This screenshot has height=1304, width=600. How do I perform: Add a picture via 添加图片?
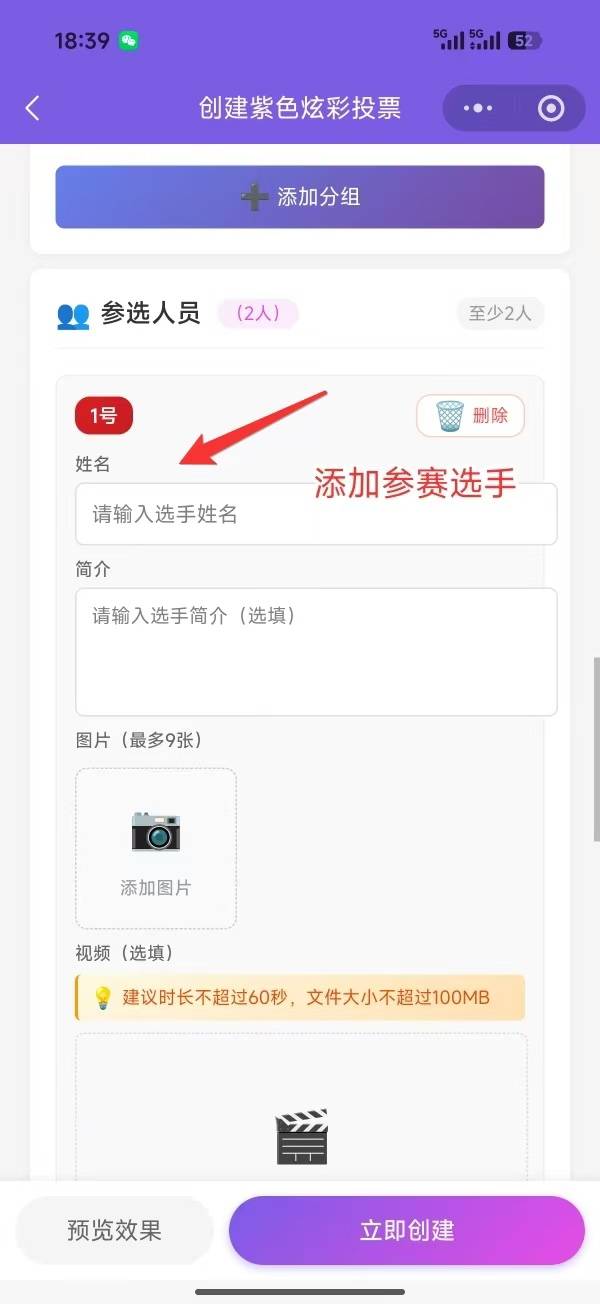point(156,848)
